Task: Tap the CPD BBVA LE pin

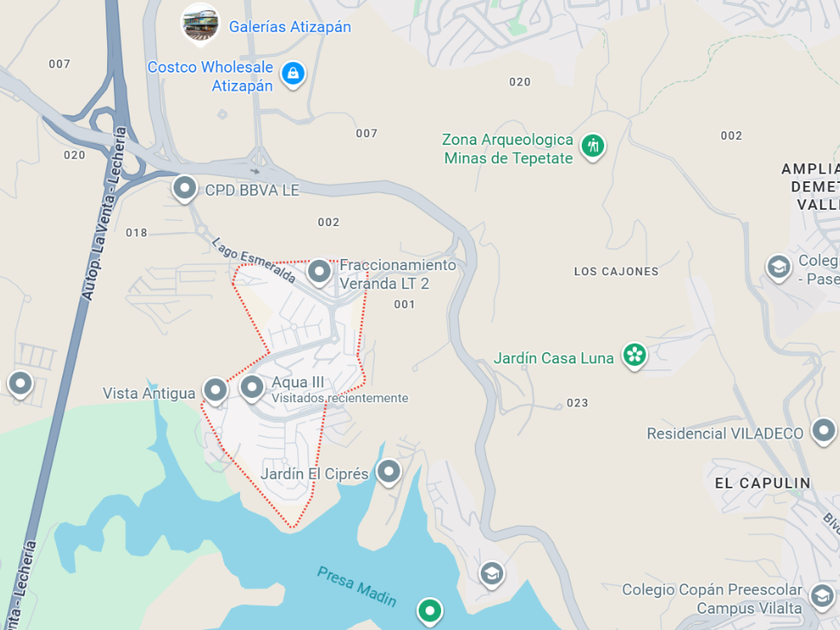Action: click(x=185, y=189)
